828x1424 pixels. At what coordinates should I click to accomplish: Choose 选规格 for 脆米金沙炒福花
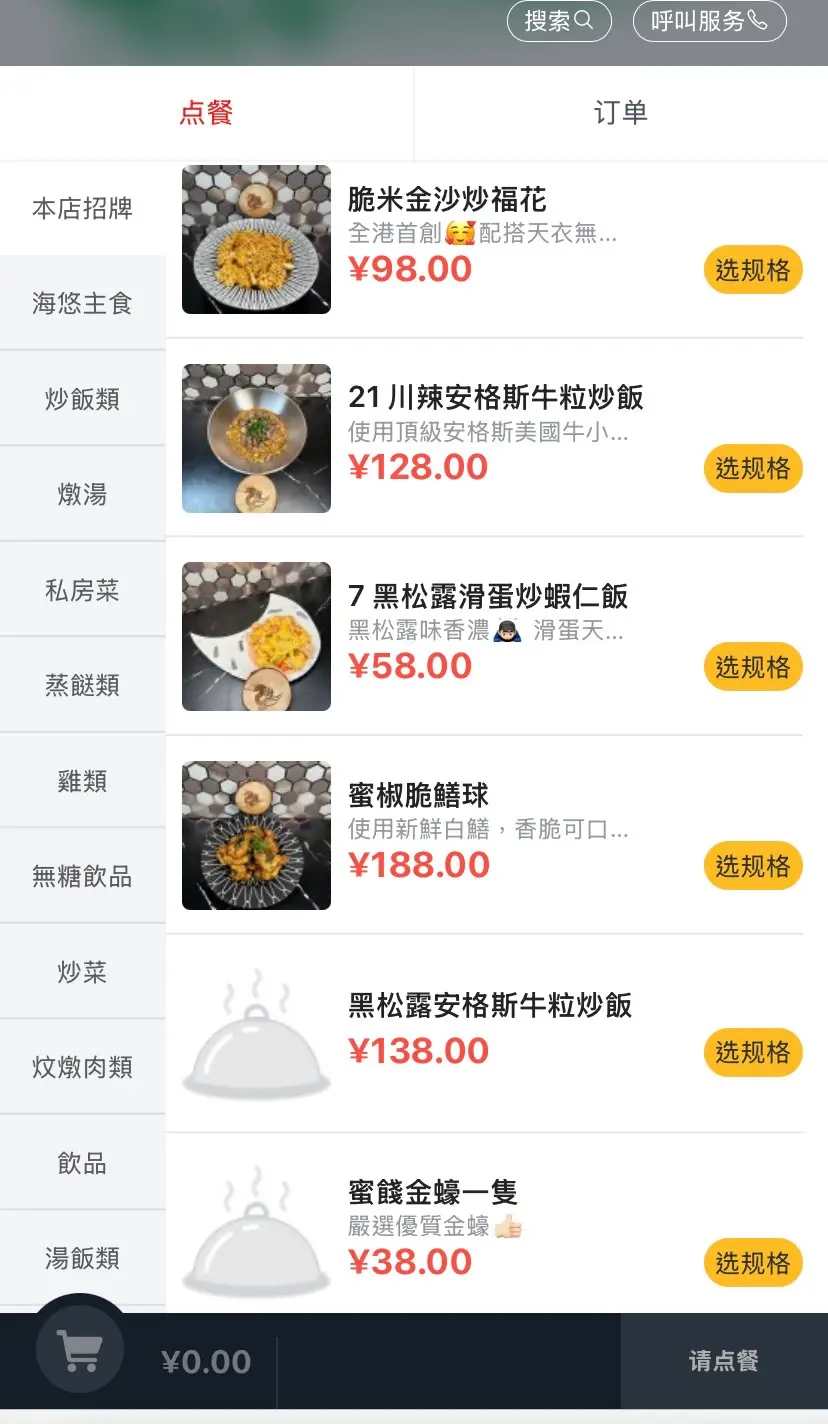[x=752, y=270]
